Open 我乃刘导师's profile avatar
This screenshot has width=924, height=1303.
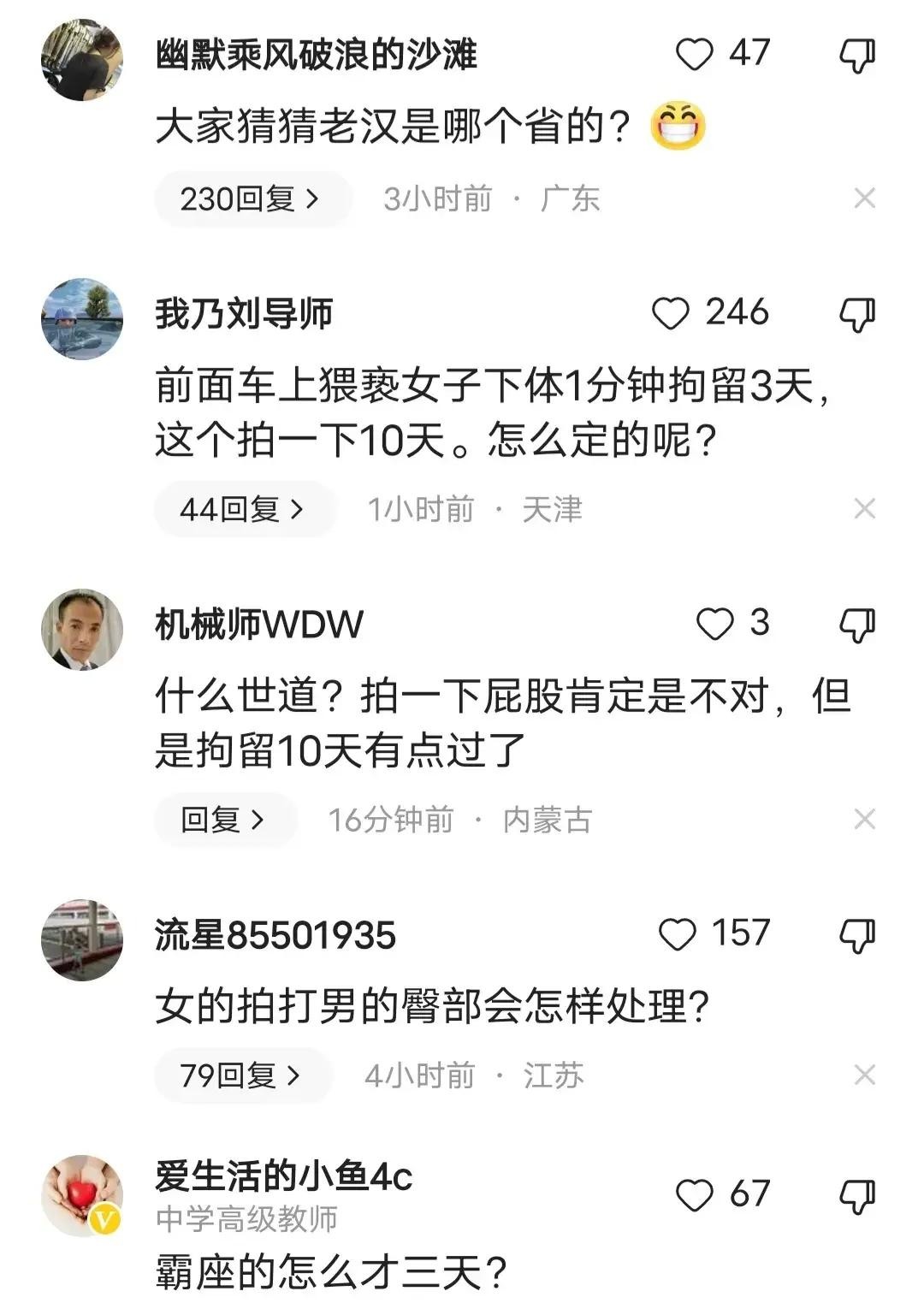(82, 318)
